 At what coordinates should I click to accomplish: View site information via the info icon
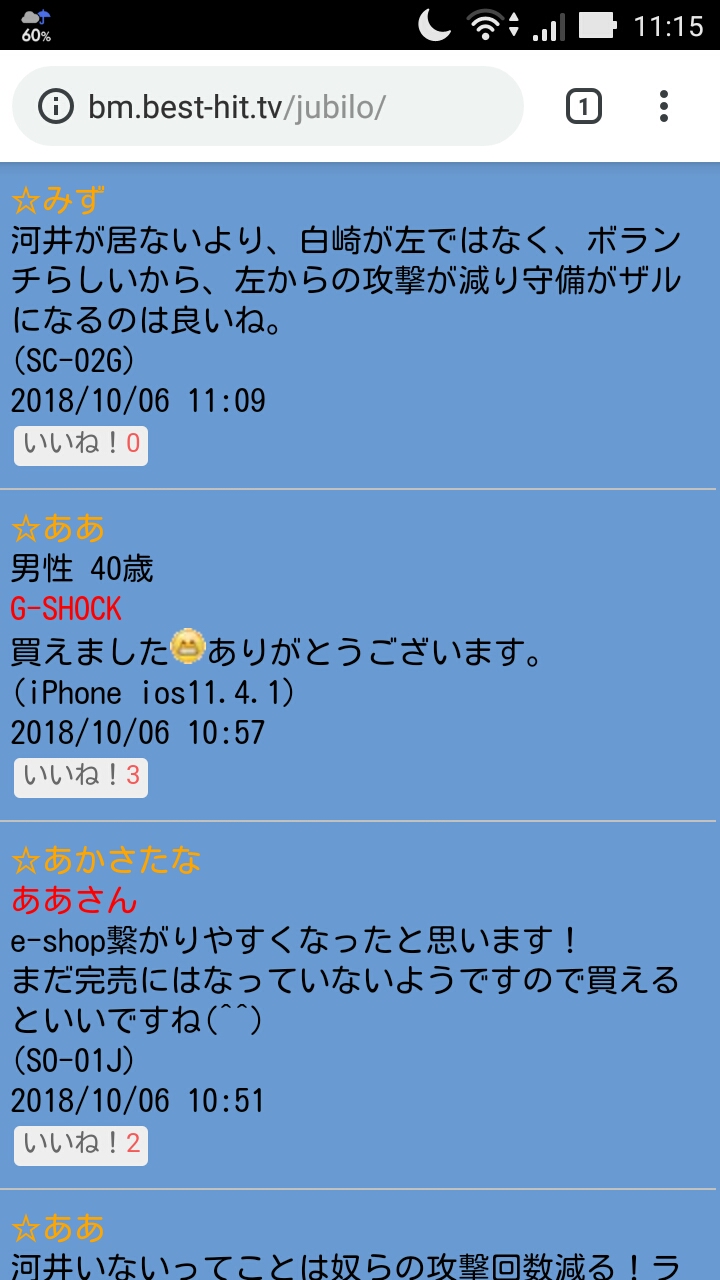pos(55,106)
